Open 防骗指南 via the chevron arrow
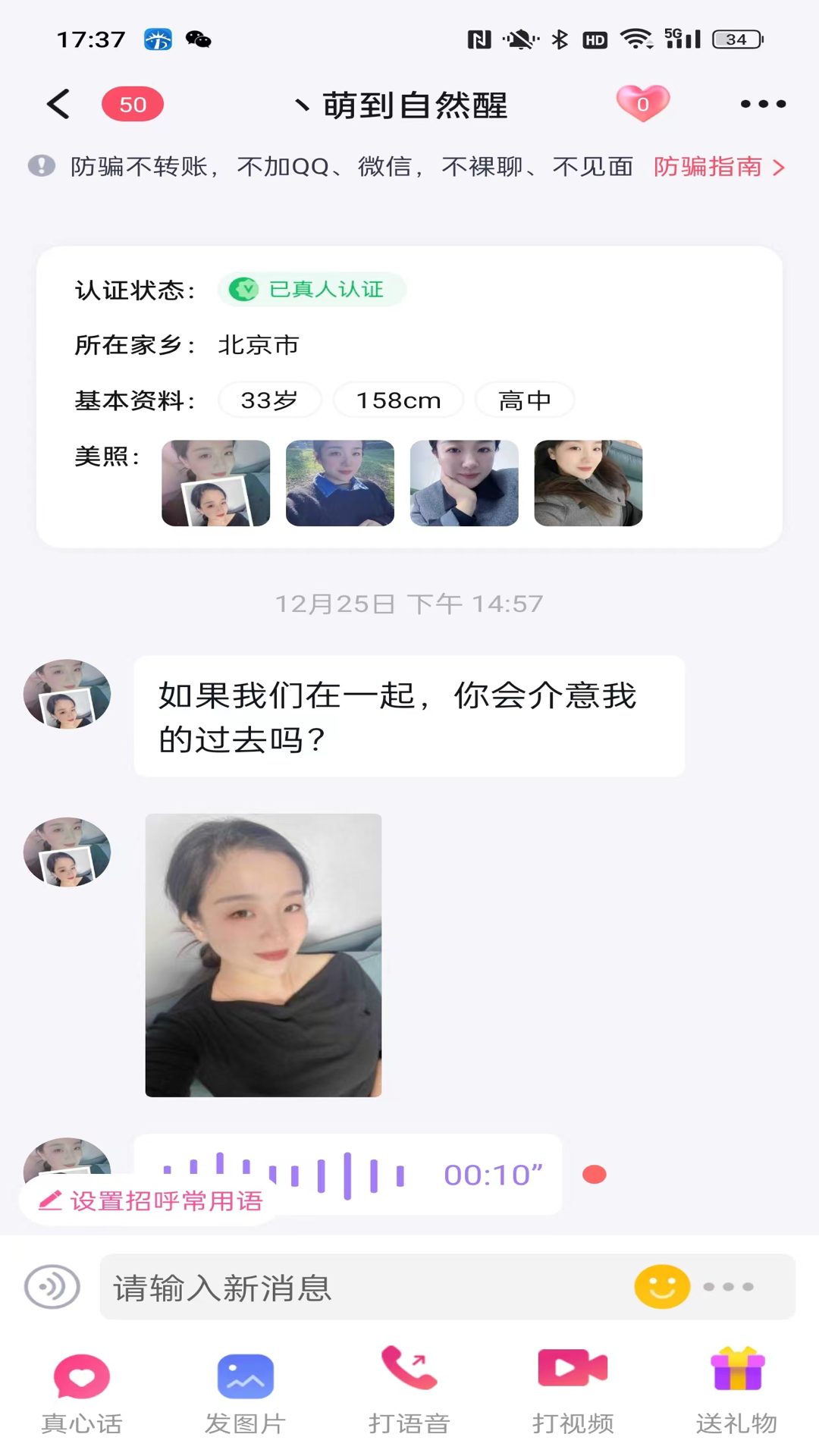 pyautogui.click(x=779, y=168)
